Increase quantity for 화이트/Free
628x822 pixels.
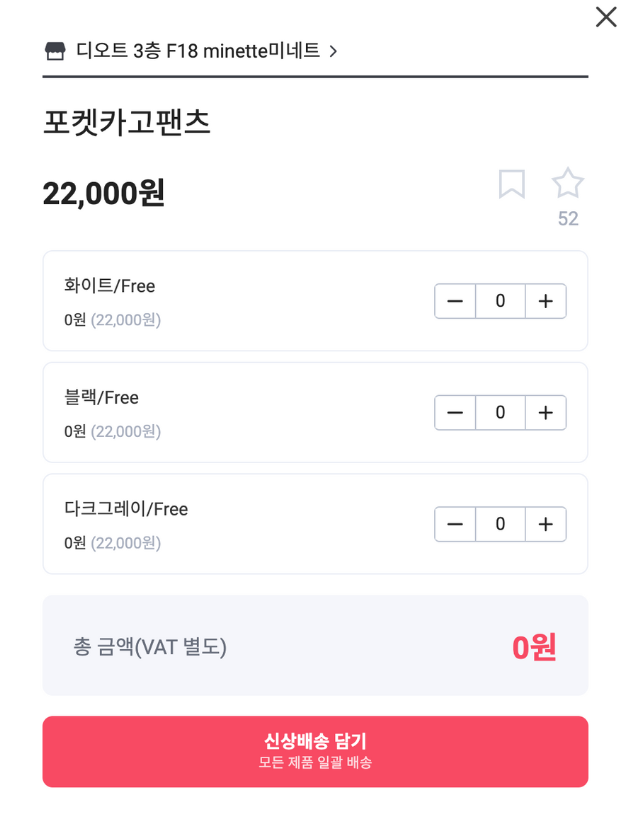pyautogui.click(x=545, y=301)
